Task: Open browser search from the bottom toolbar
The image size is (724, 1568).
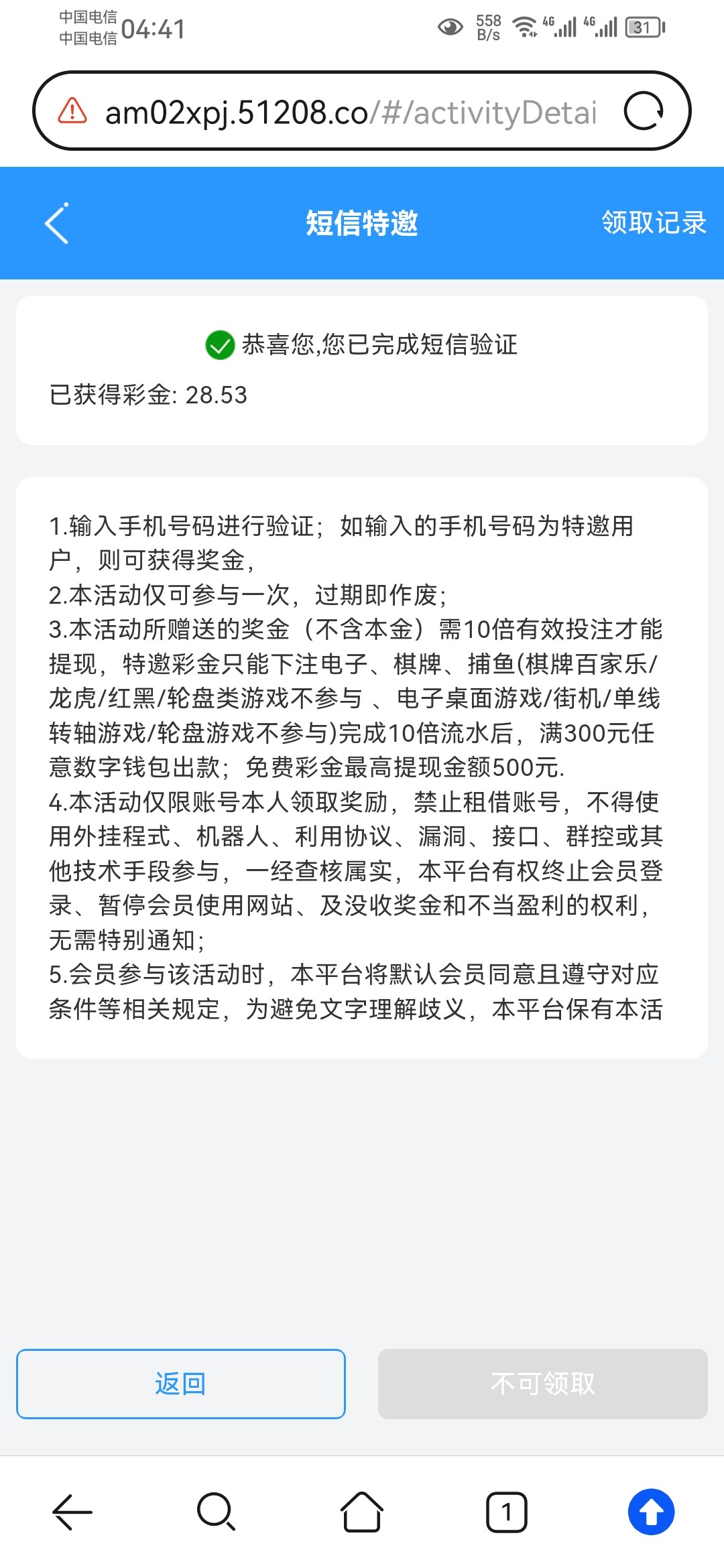Action: 217,1512
